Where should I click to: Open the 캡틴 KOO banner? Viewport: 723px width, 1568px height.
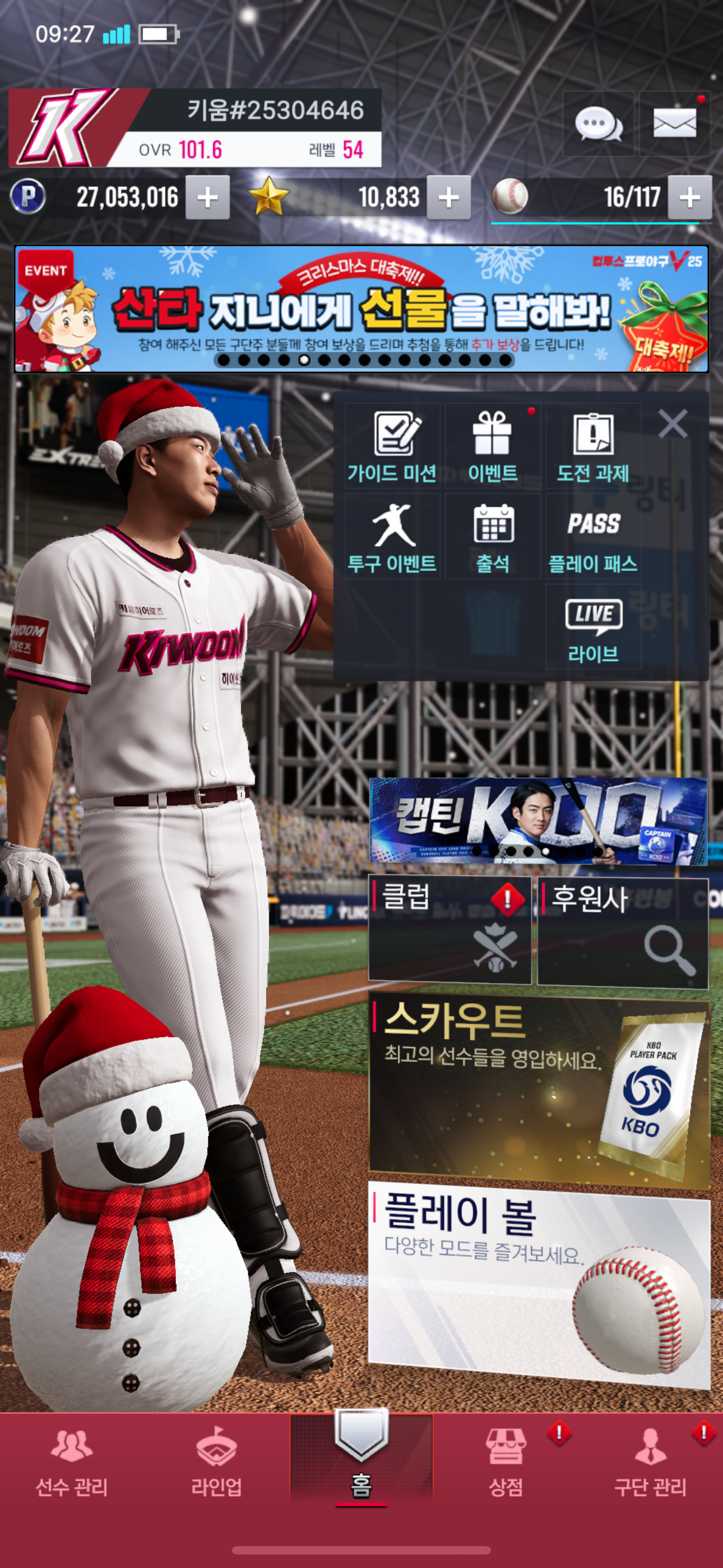[x=538, y=820]
